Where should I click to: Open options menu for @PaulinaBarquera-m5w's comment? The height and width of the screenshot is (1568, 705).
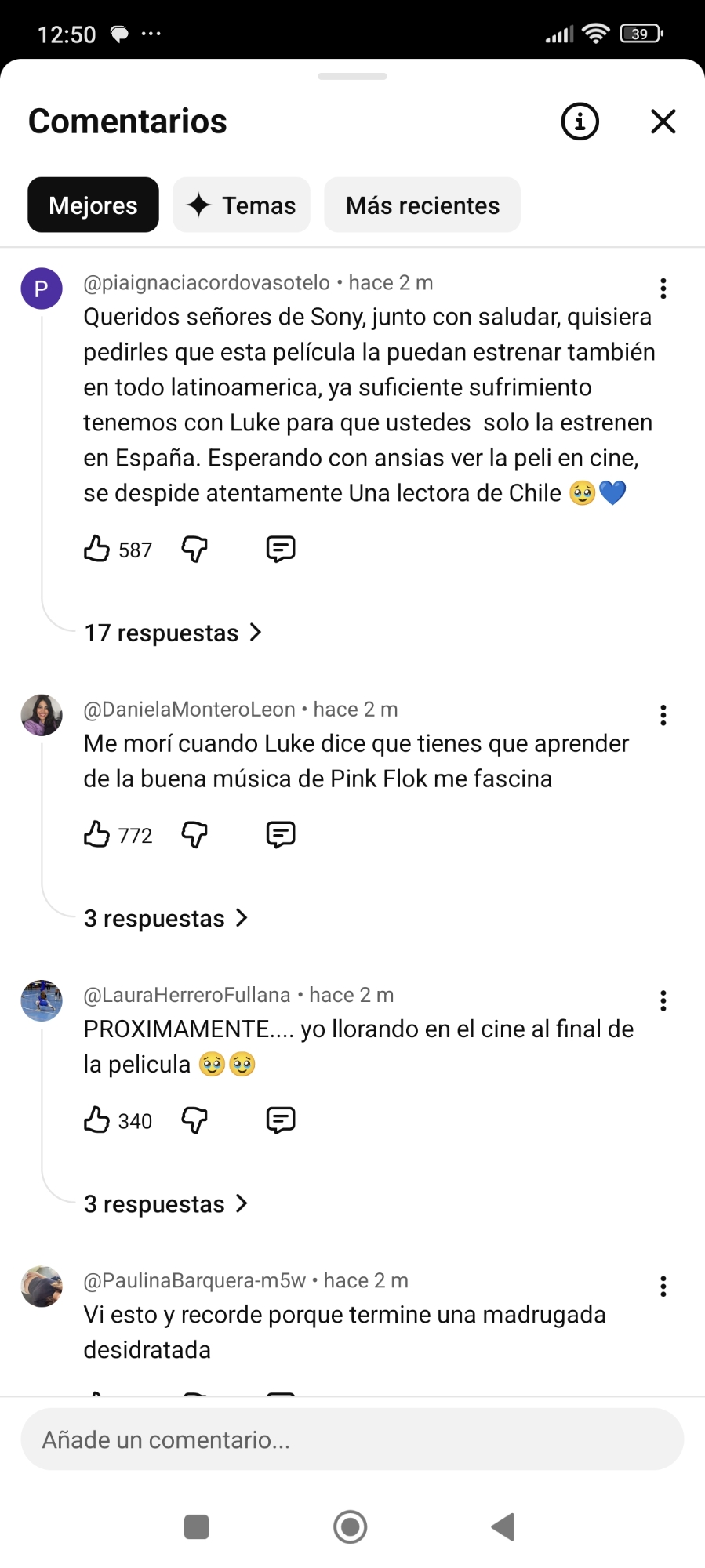663,1286
